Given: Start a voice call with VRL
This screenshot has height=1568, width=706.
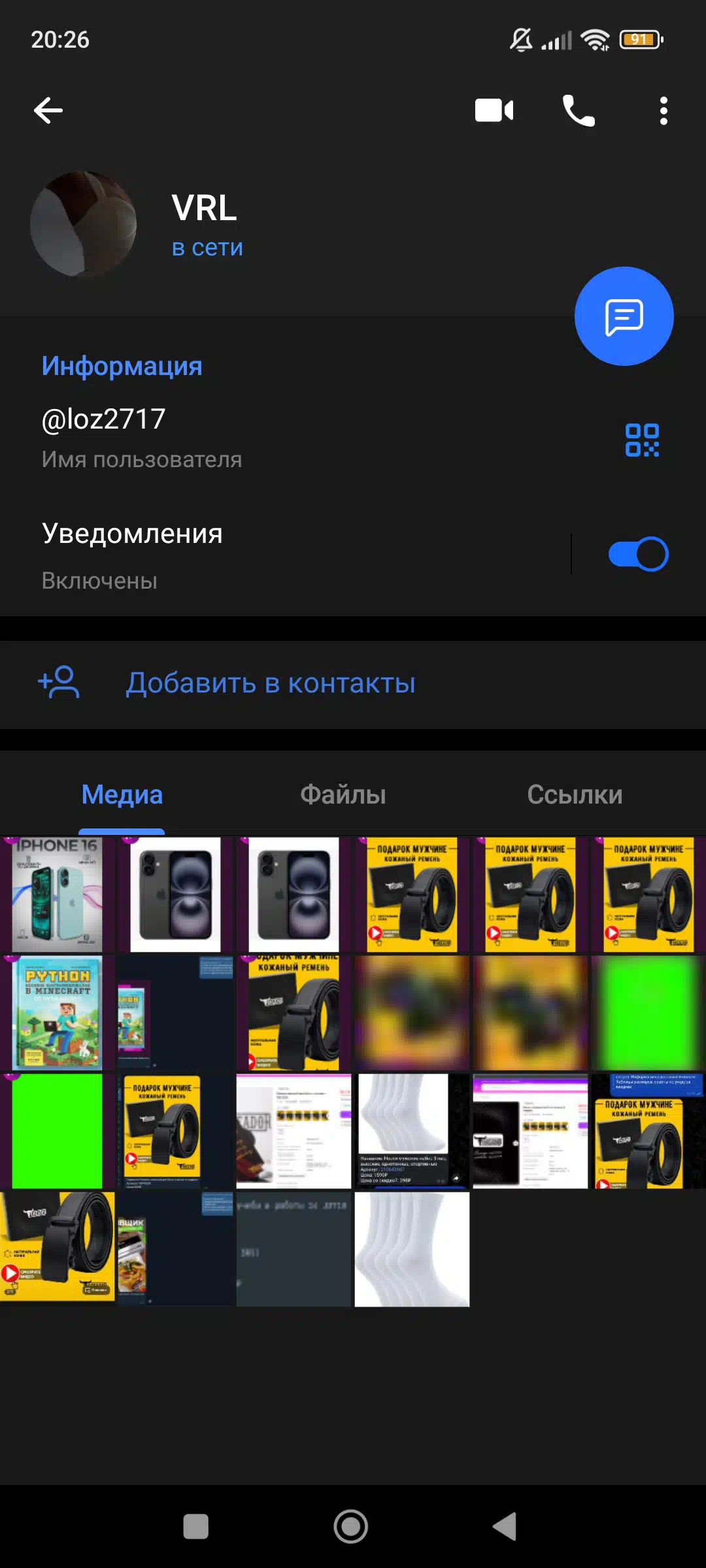Looking at the screenshot, I should pos(579,110).
